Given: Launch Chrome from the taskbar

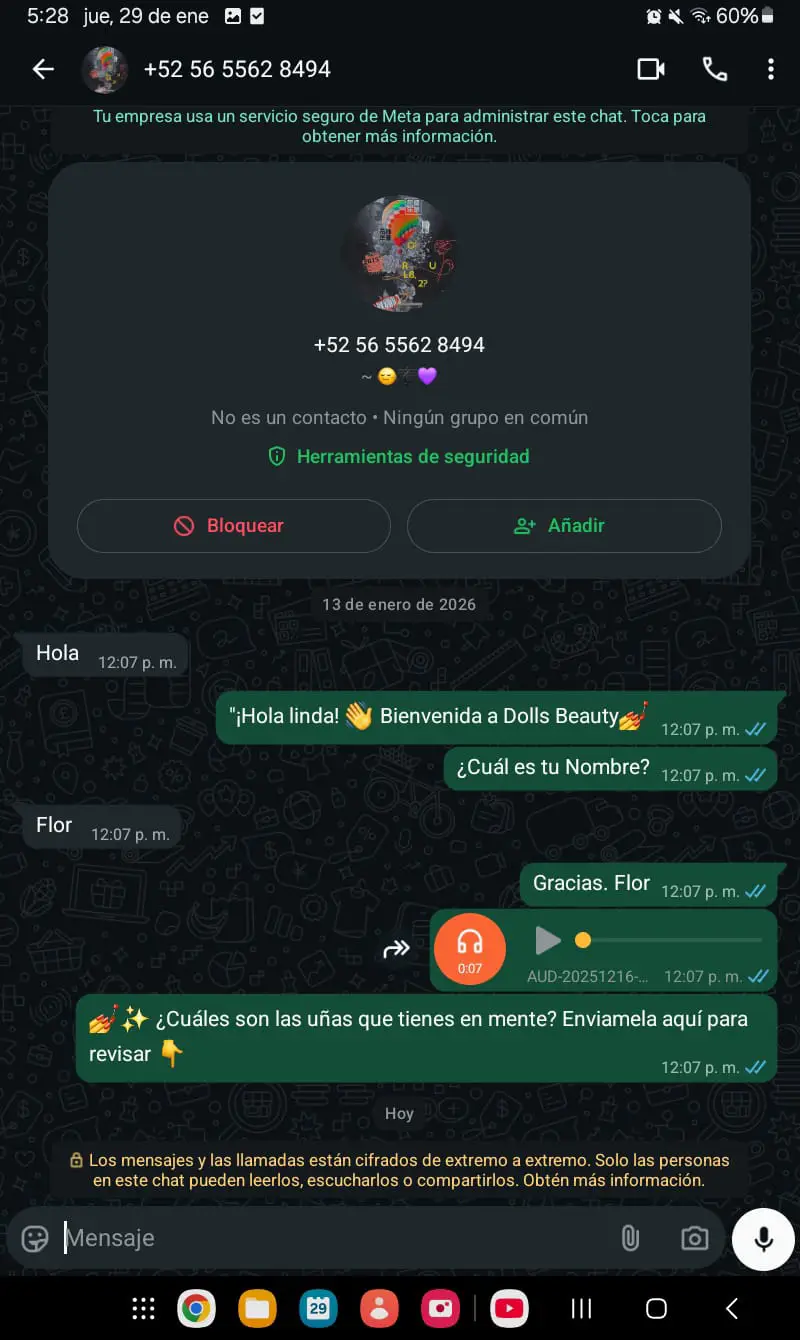Looking at the screenshot, I should point(196,1308).
